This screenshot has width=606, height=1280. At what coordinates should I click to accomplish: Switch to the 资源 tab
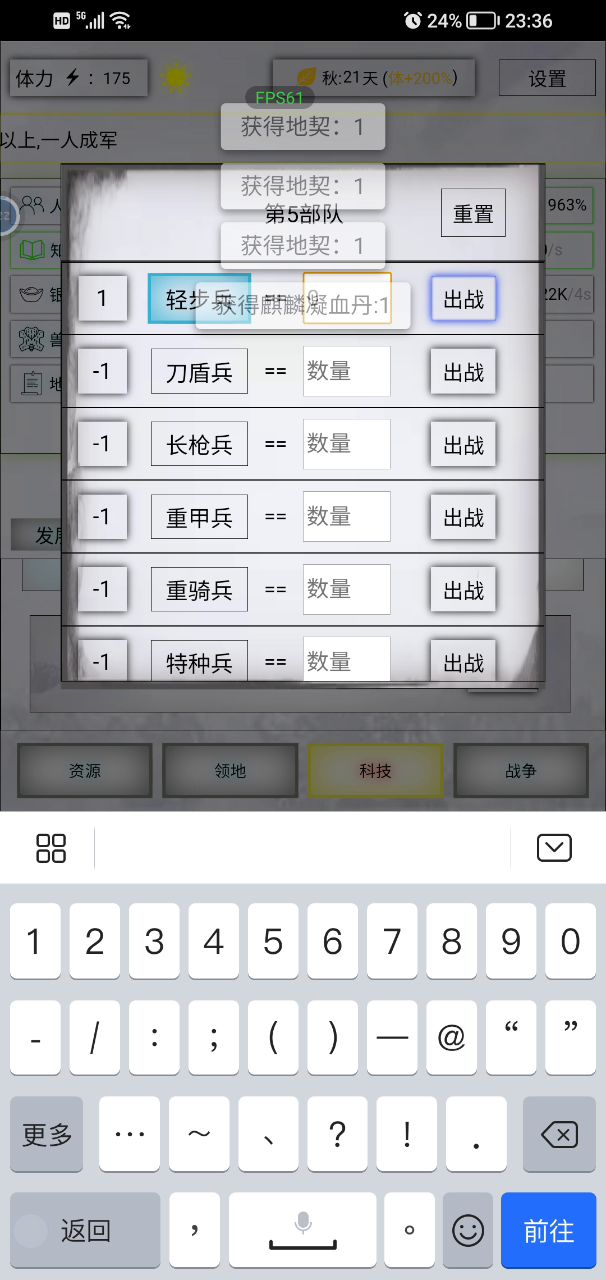pyautogui.click(x=85, y=771)
